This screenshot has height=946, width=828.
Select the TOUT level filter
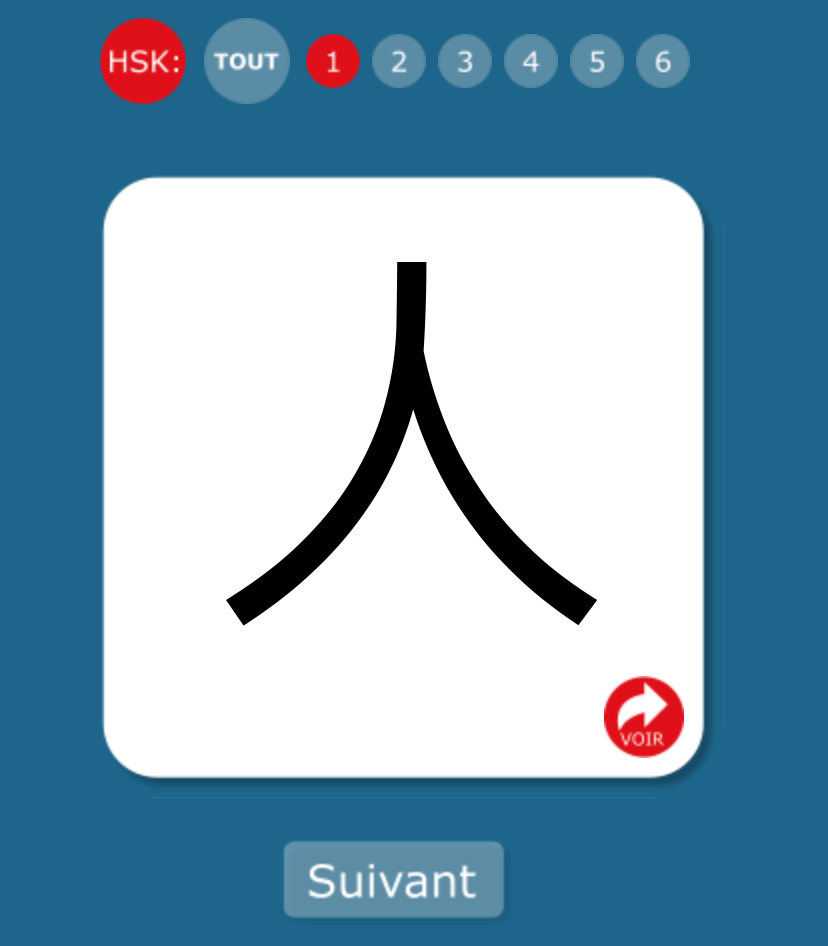click(246, 61)
